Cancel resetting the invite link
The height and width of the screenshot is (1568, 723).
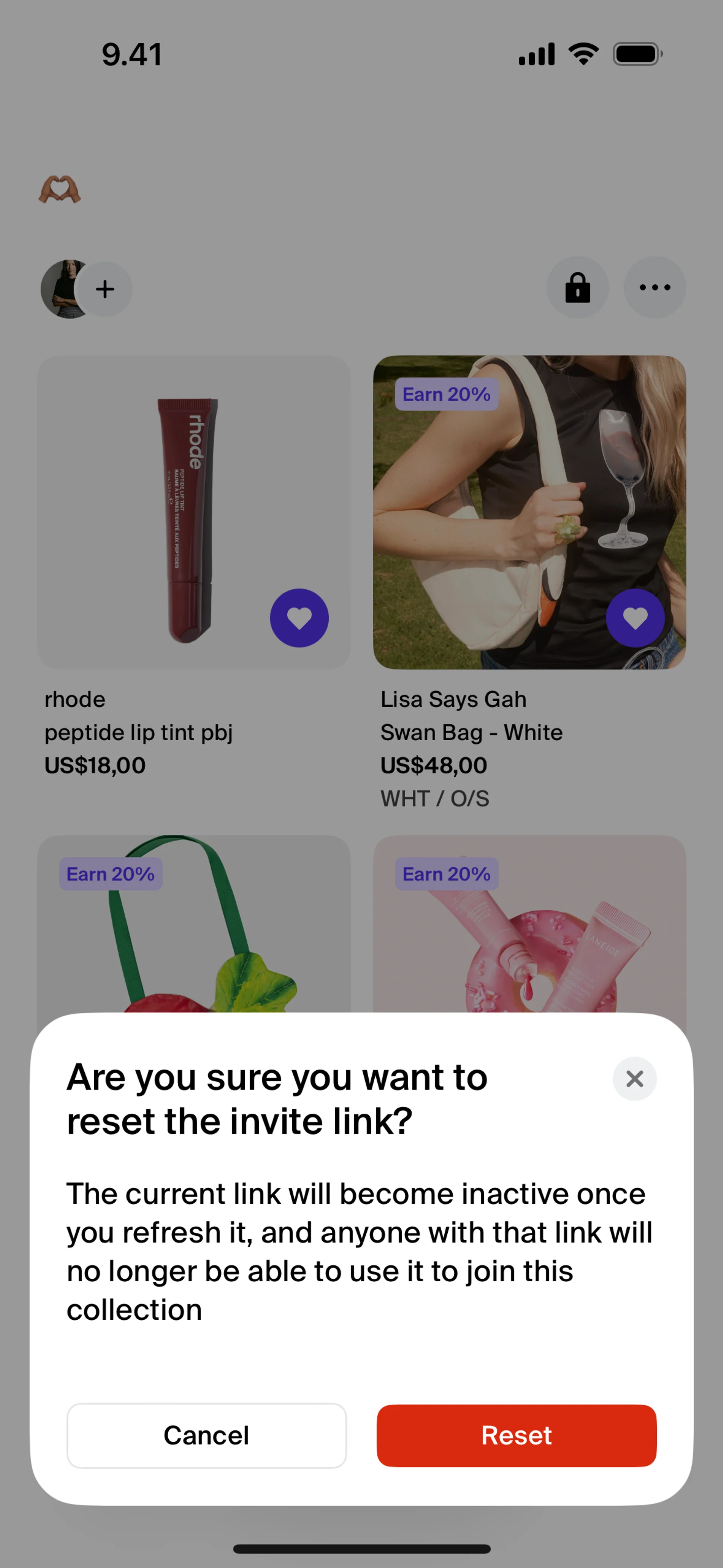(206, 1435)
